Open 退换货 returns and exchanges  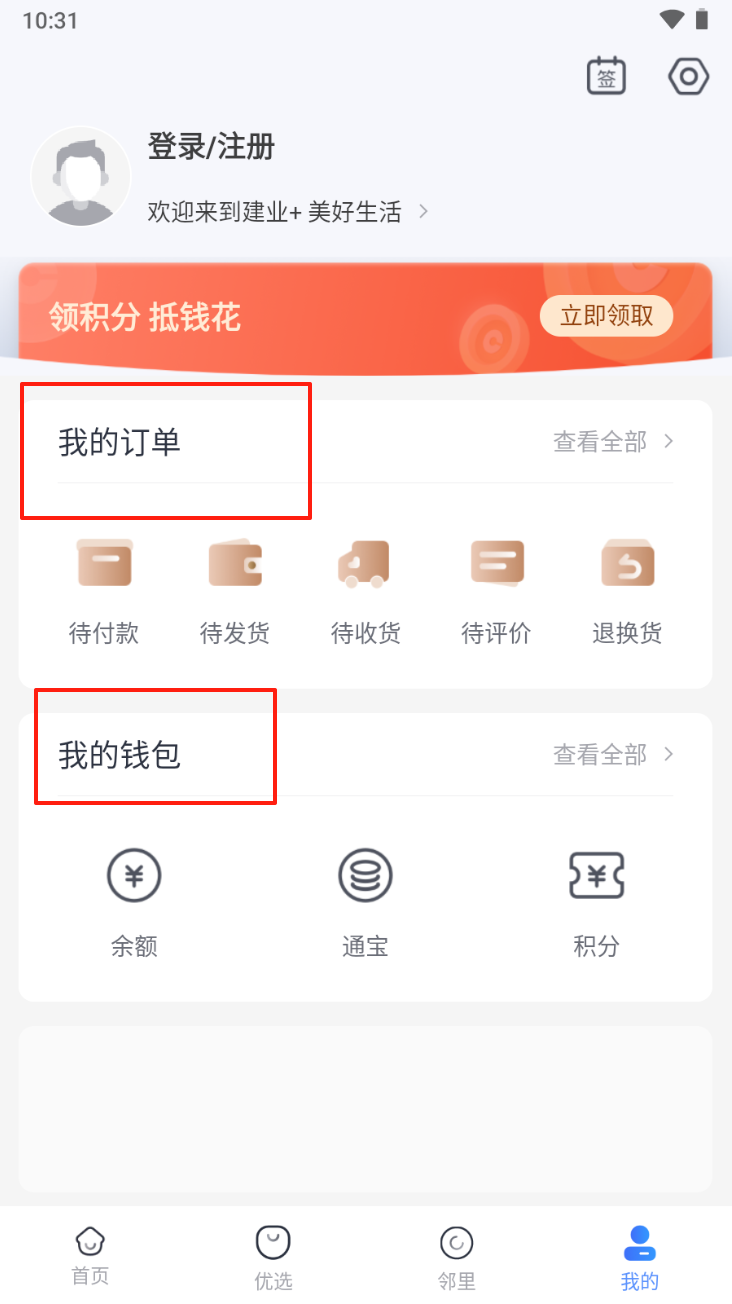tap(627, 587)
